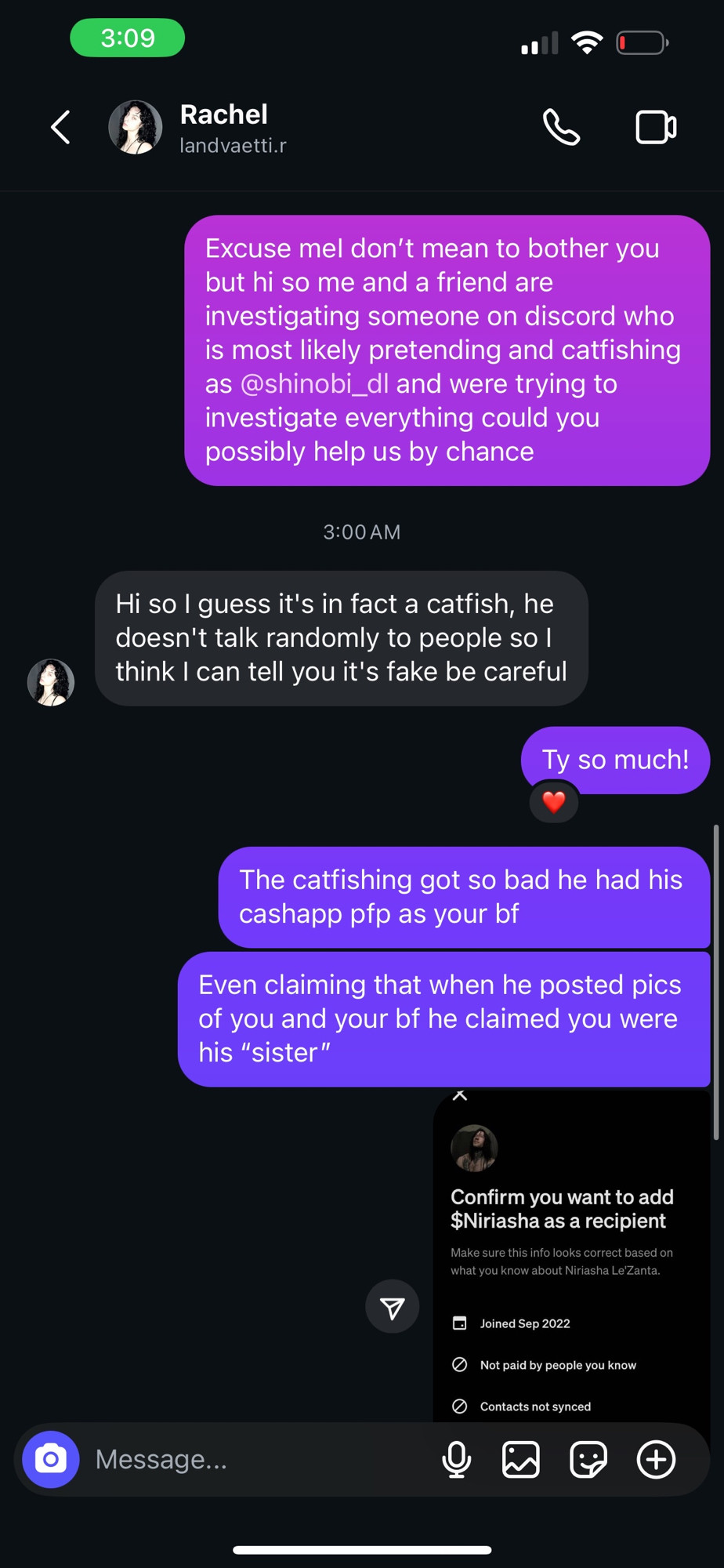Start a voice call with Rachel
The width and height of the screenshot is (724, 1568).
pos(561,127)
